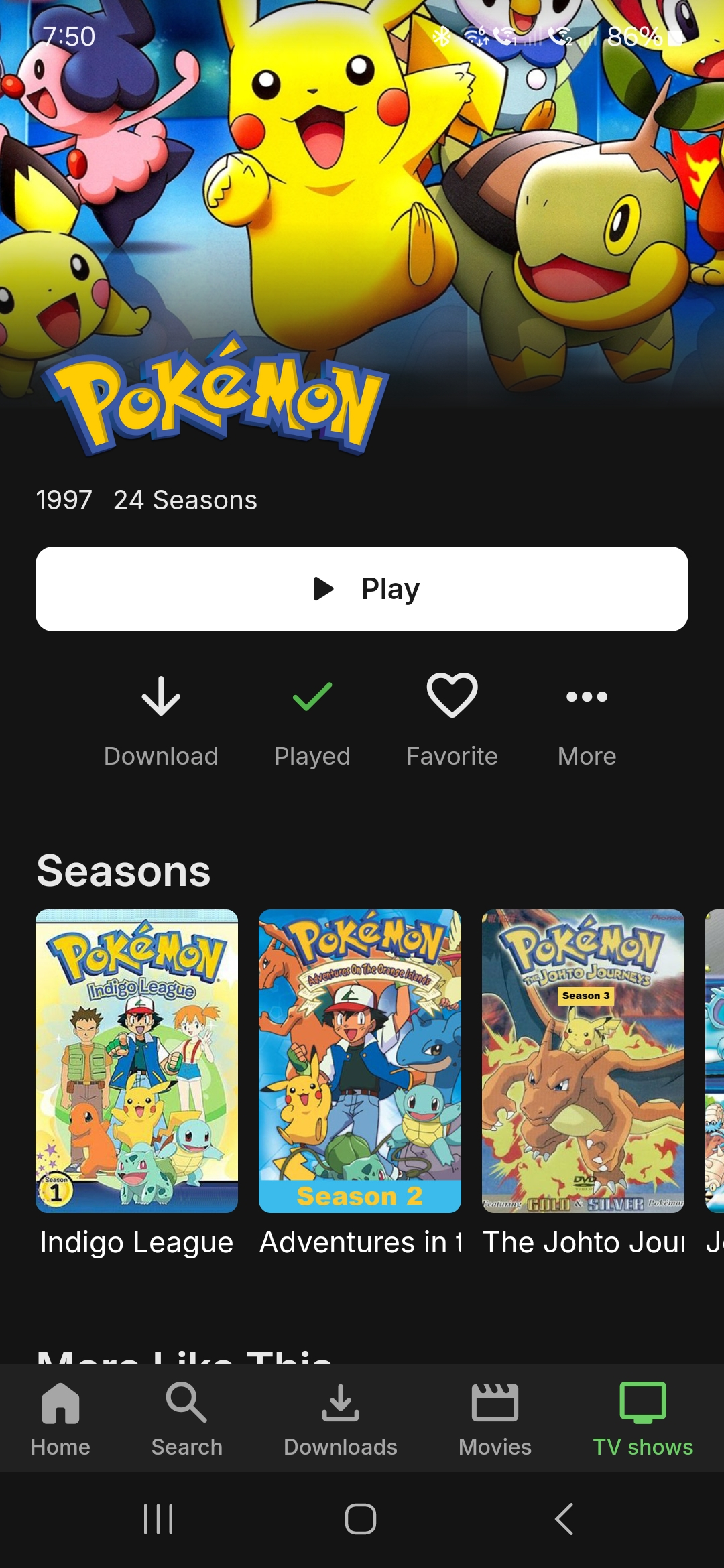Viewport: 724px width, 1568px height.
Task: Switch to the Search tab
Action: point(186,1419)
